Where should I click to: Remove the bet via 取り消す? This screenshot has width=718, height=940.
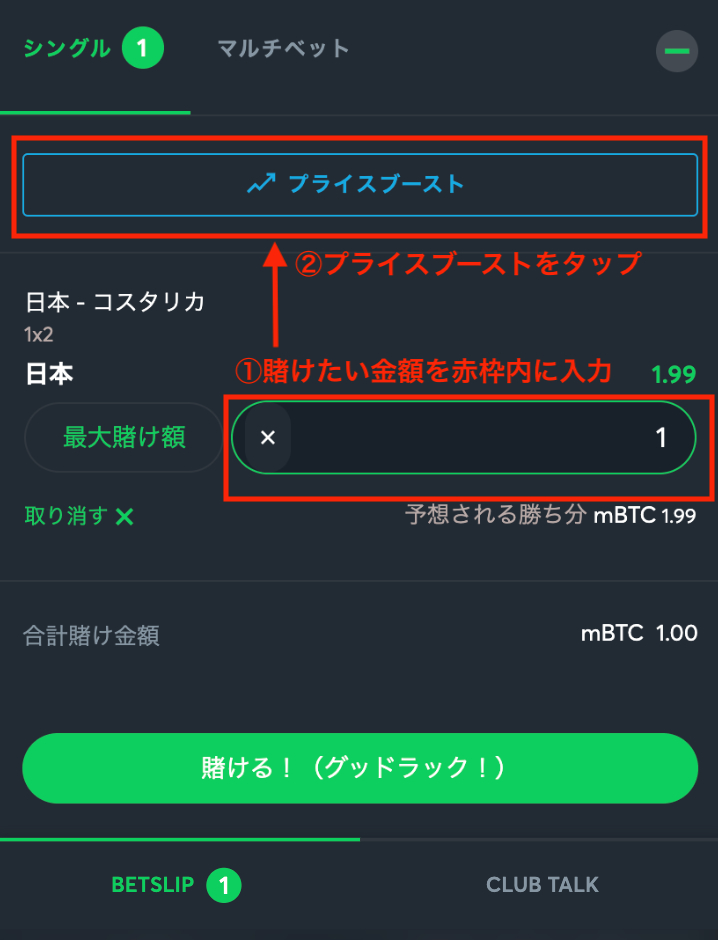[79, 516]
